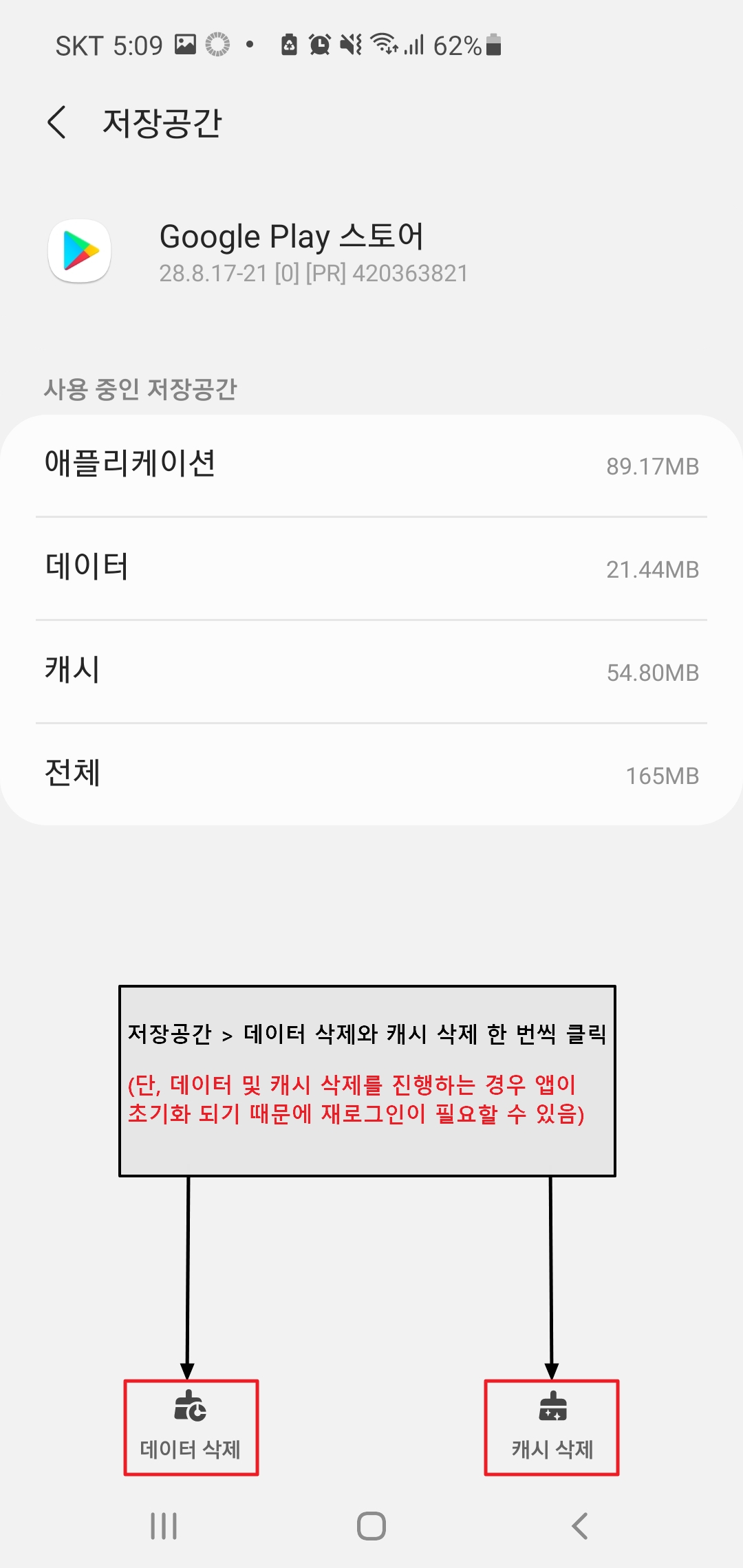Viewport: 743px width, 1568px height.
Task: Tap the system back button
Action: tap(580, 1526)
